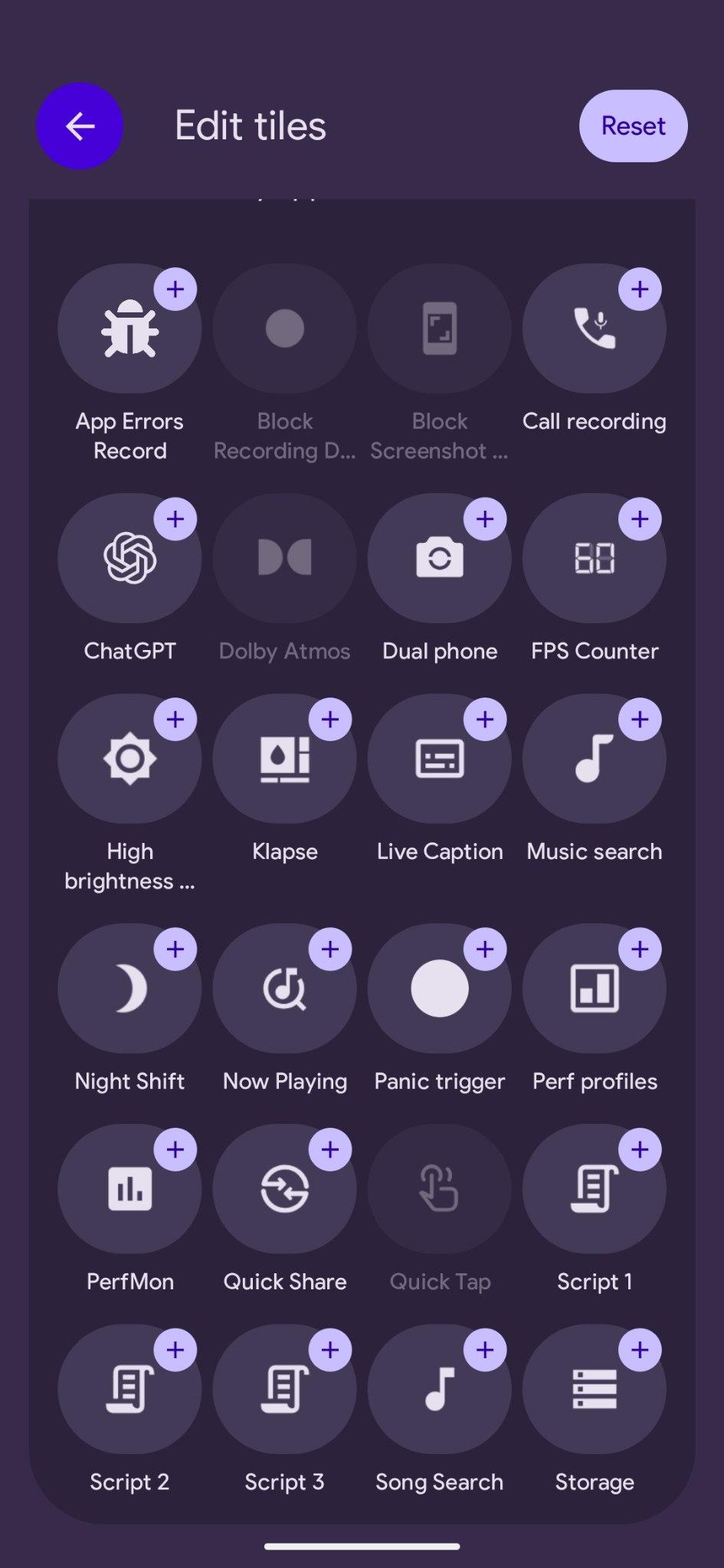724x1568 pixels.
Task: Add the Quick Share tile
Action: (330, 1150)
